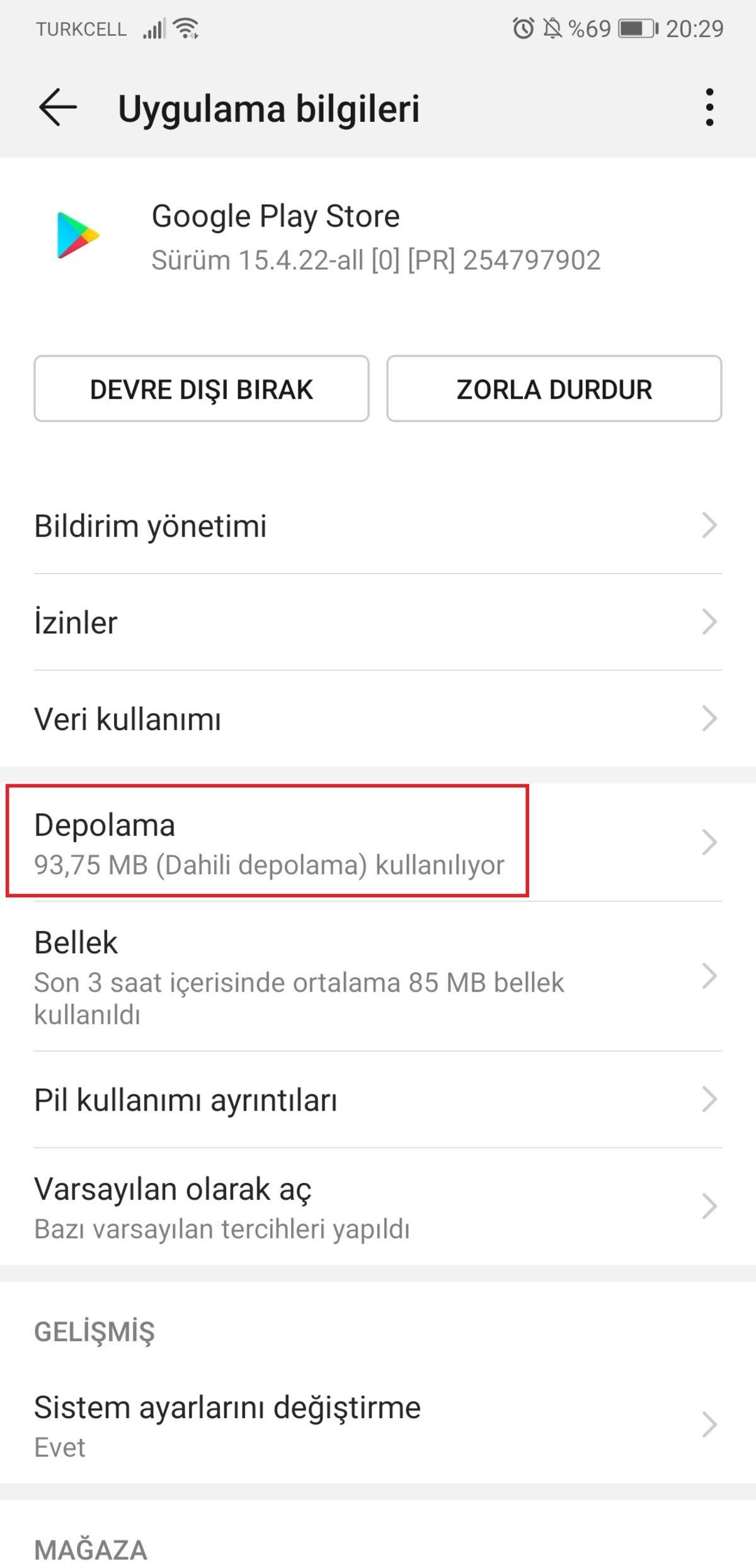Tap the back arrow in the header
The image size is (756, 1568).
pos(56,108)
